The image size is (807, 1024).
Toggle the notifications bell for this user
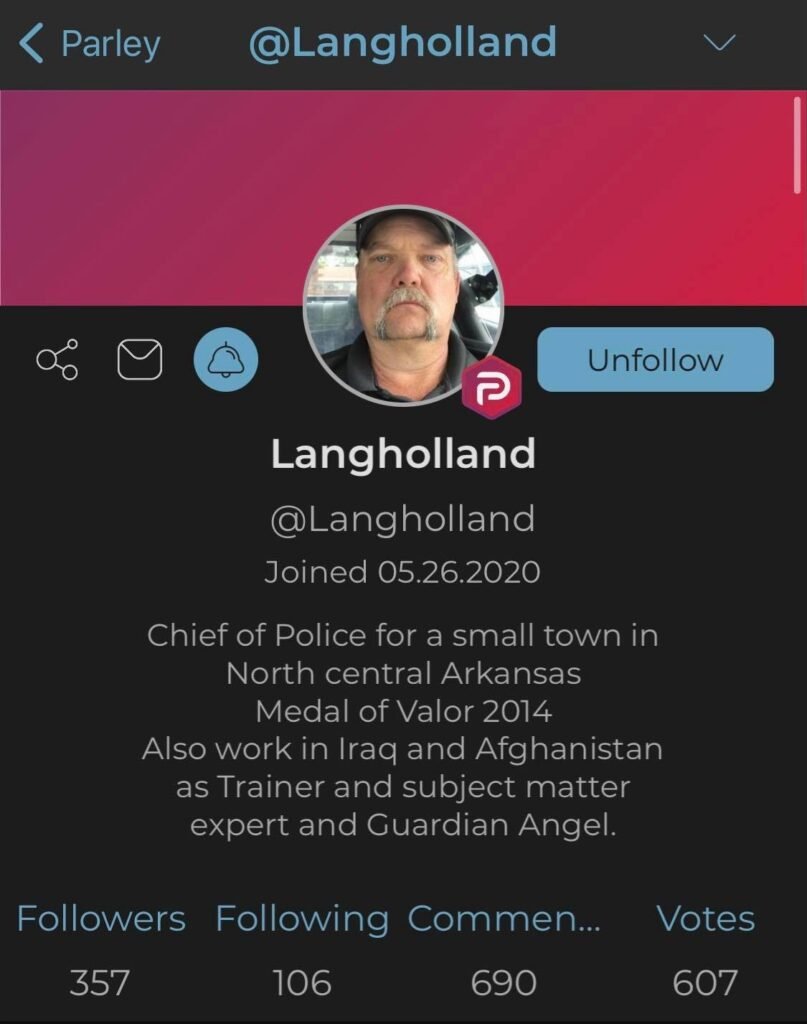click(225, 360)
